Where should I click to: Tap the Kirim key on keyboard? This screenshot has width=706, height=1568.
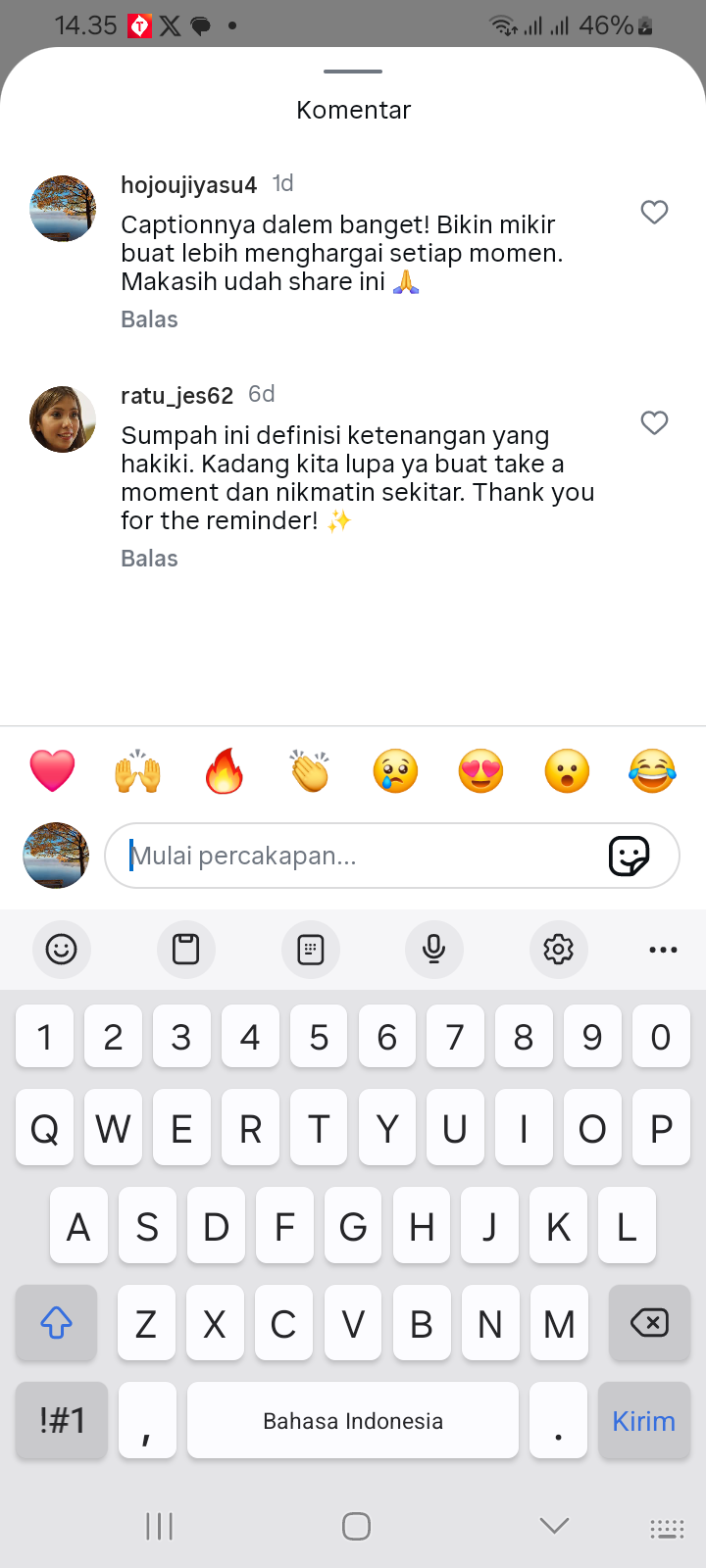click(x=643, y=1421)
